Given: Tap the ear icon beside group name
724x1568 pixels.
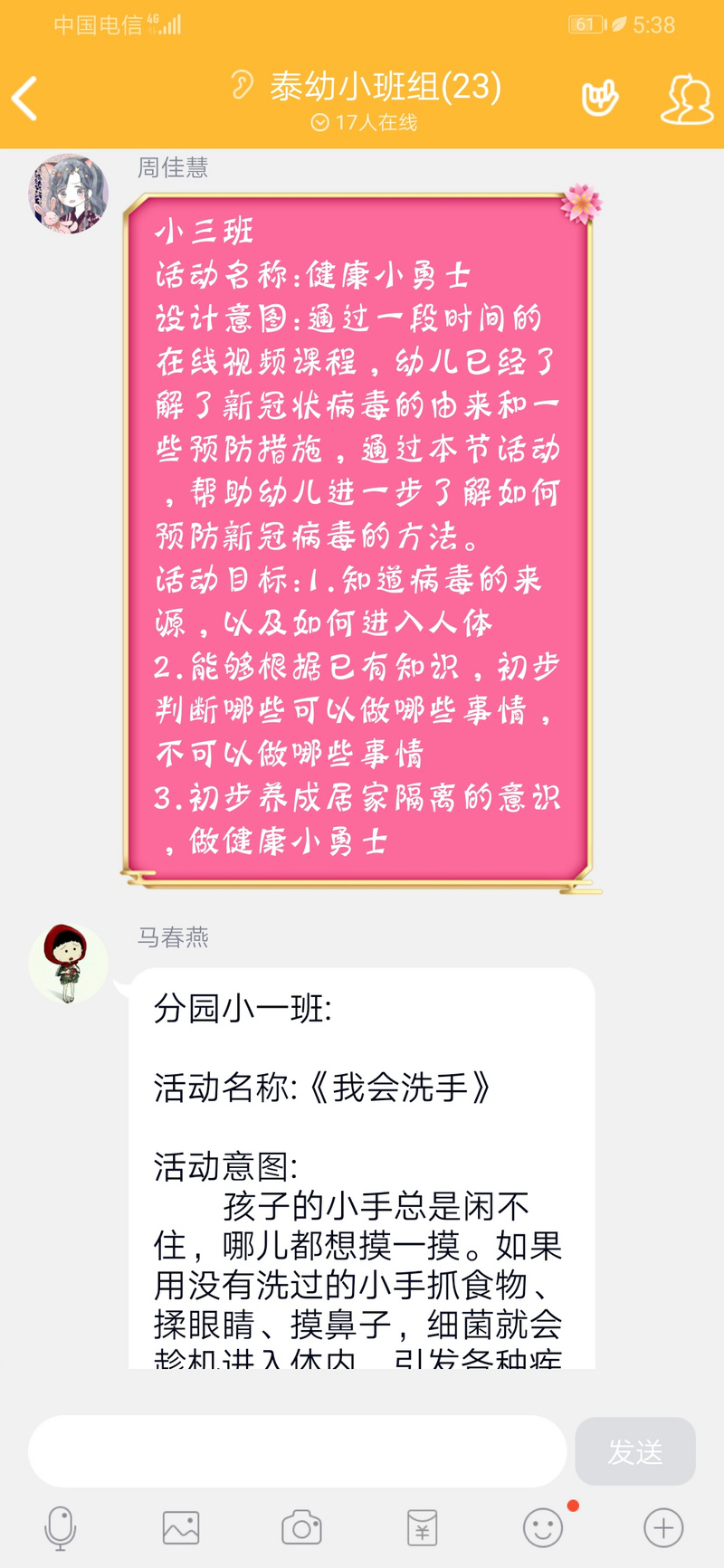Looking at the screenshot, I should click(x=242, y=85).
